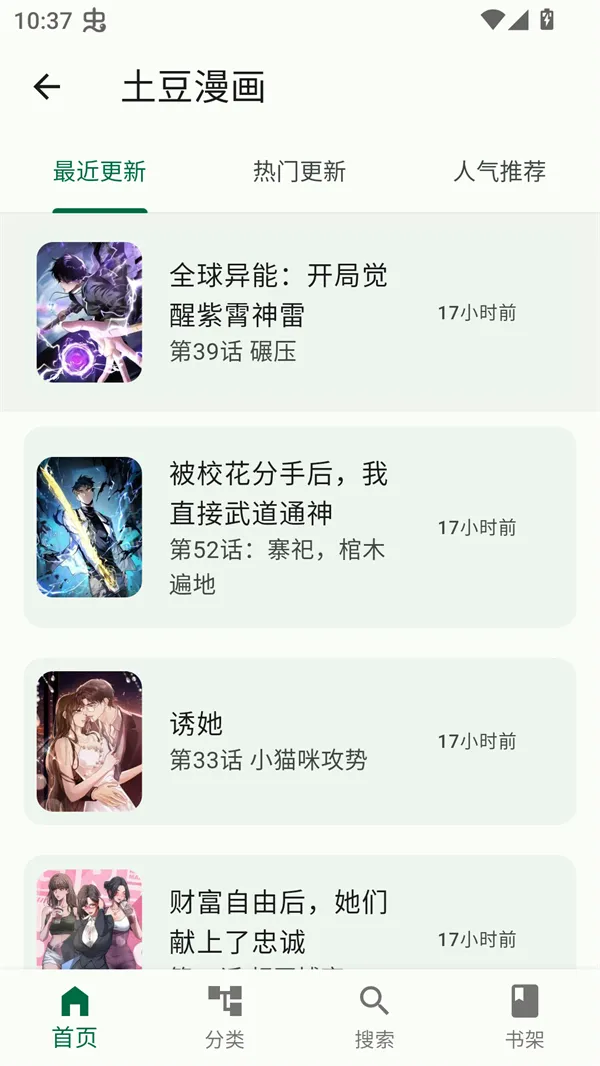Switch to the 人气推荐 tab

[499, 172]
